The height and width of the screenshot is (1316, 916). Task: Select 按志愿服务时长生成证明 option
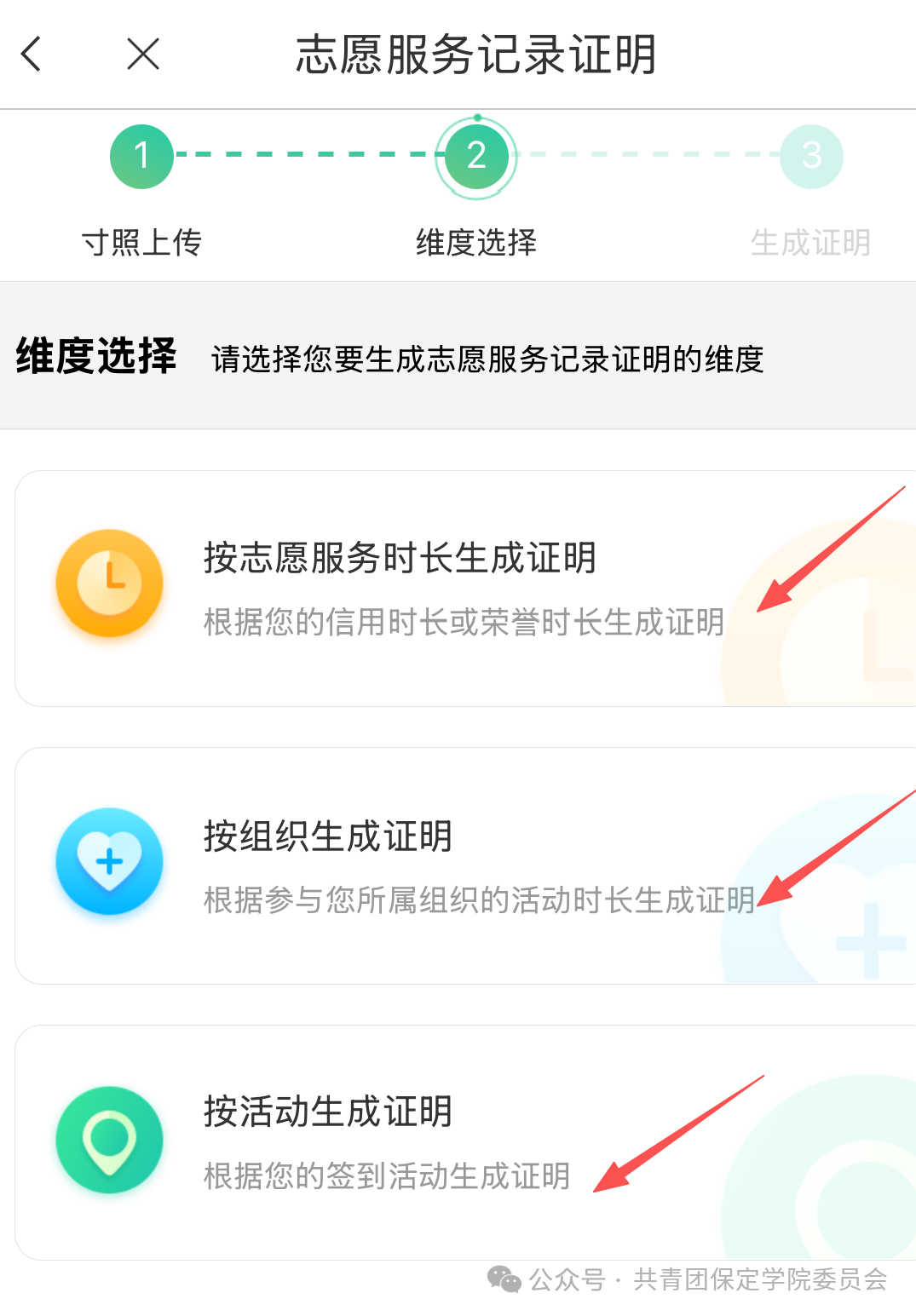(x=465, y=589)
